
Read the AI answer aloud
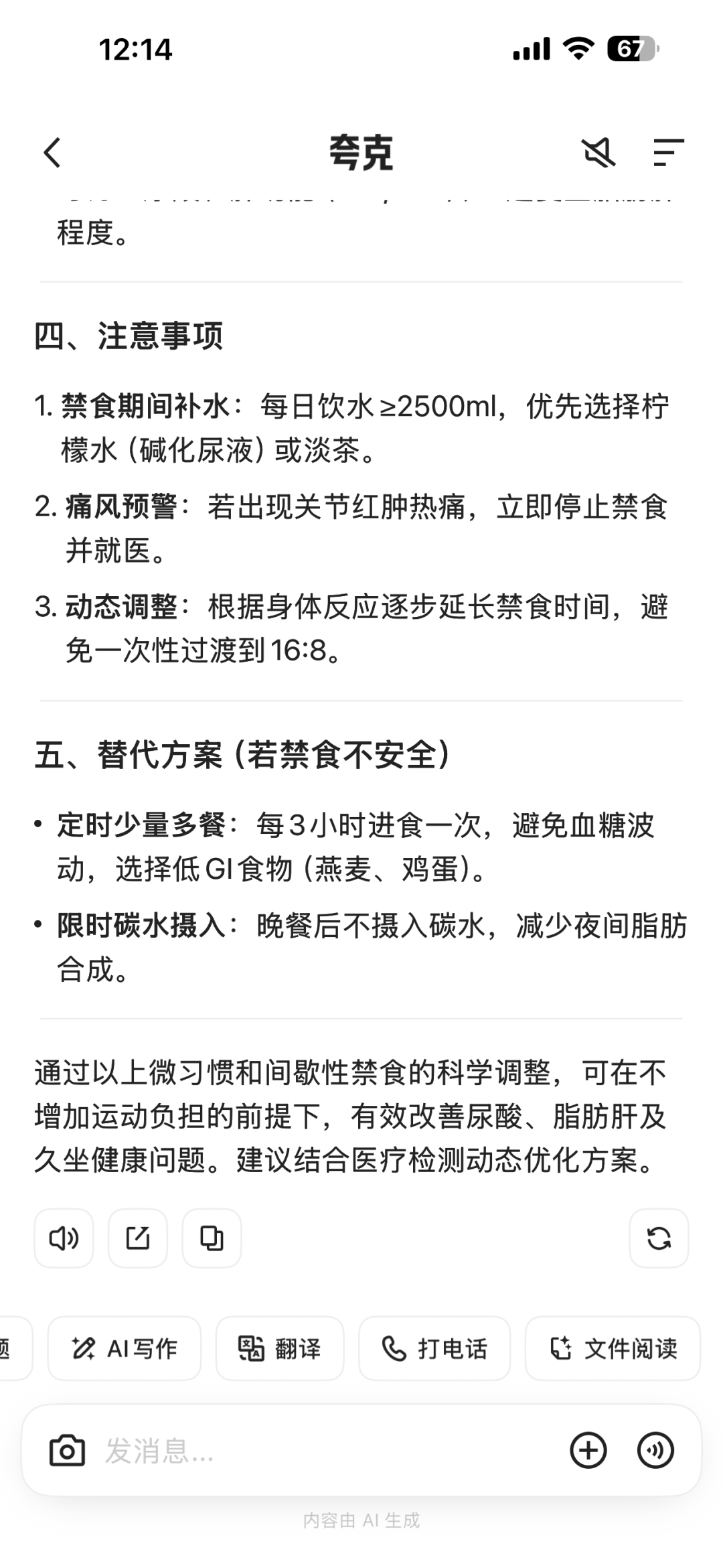point(64,1238)
